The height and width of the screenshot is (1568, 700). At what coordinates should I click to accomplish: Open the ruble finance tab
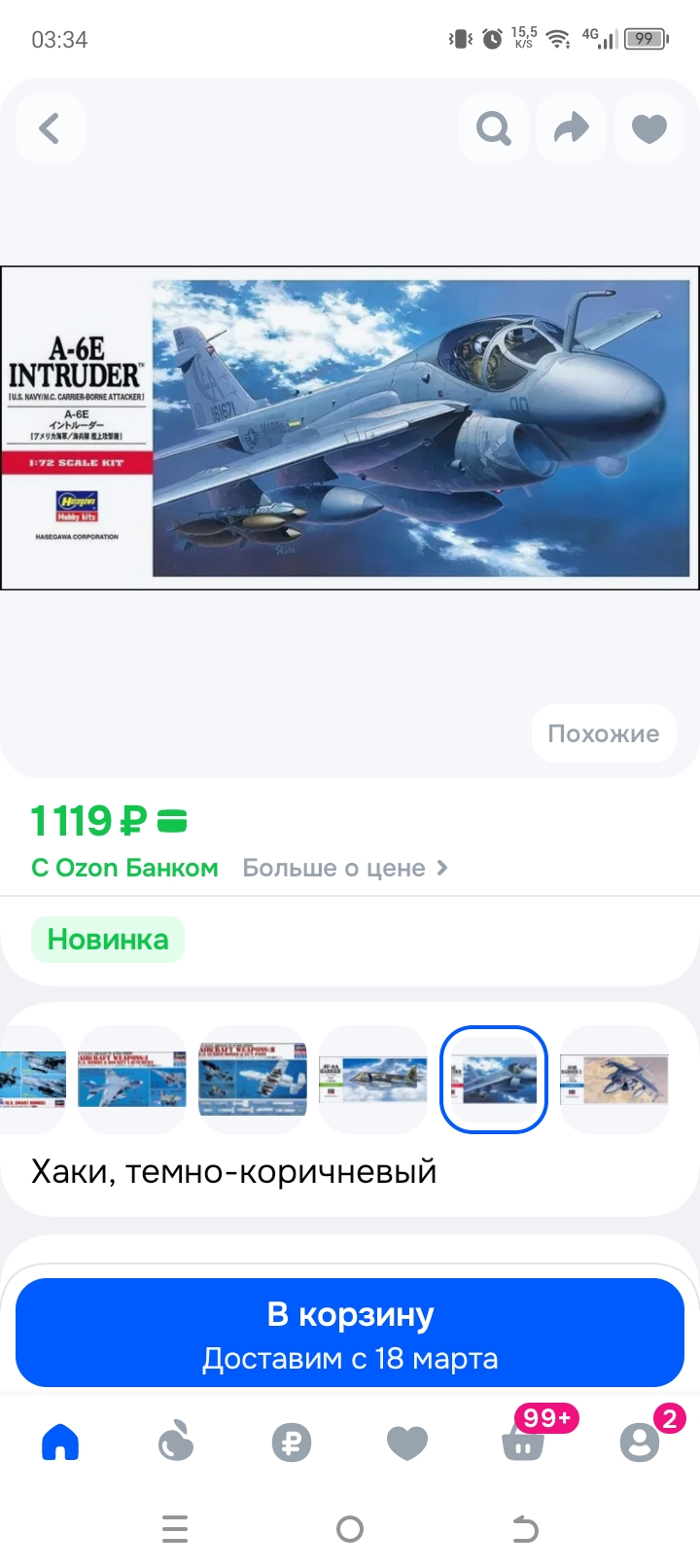coord(292,1442)
